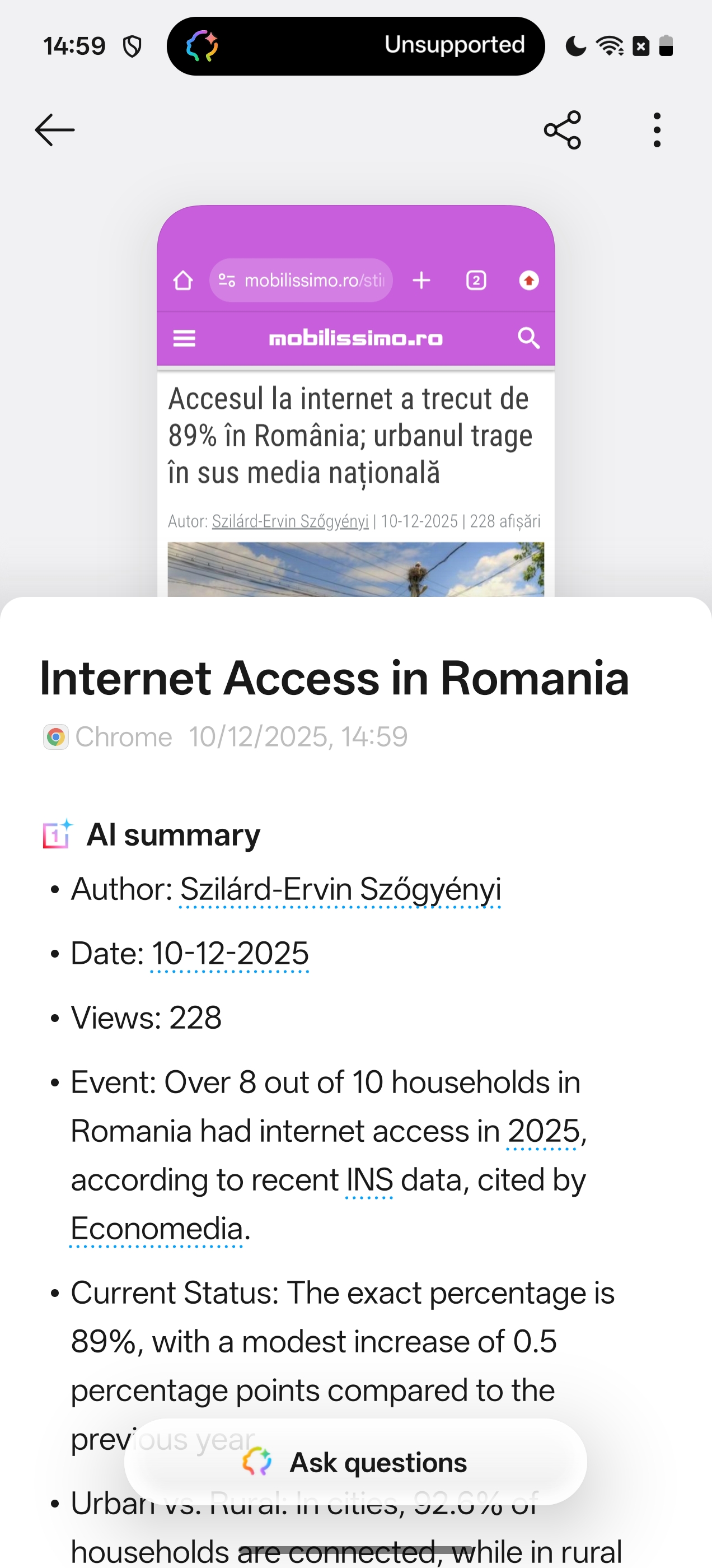
Task: Open the AI pill in the status bar
Action: 355,46
